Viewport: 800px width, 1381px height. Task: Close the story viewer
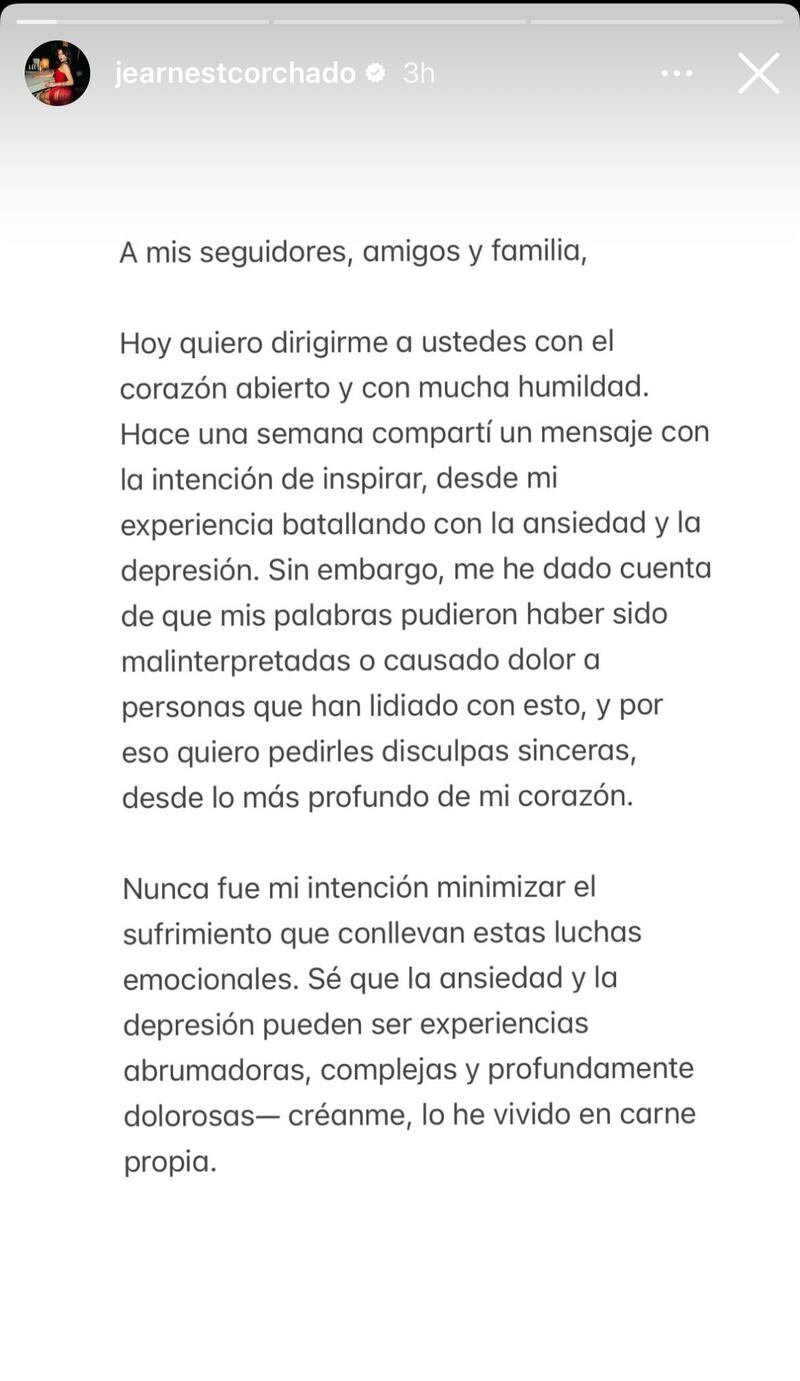click(759, 73)
